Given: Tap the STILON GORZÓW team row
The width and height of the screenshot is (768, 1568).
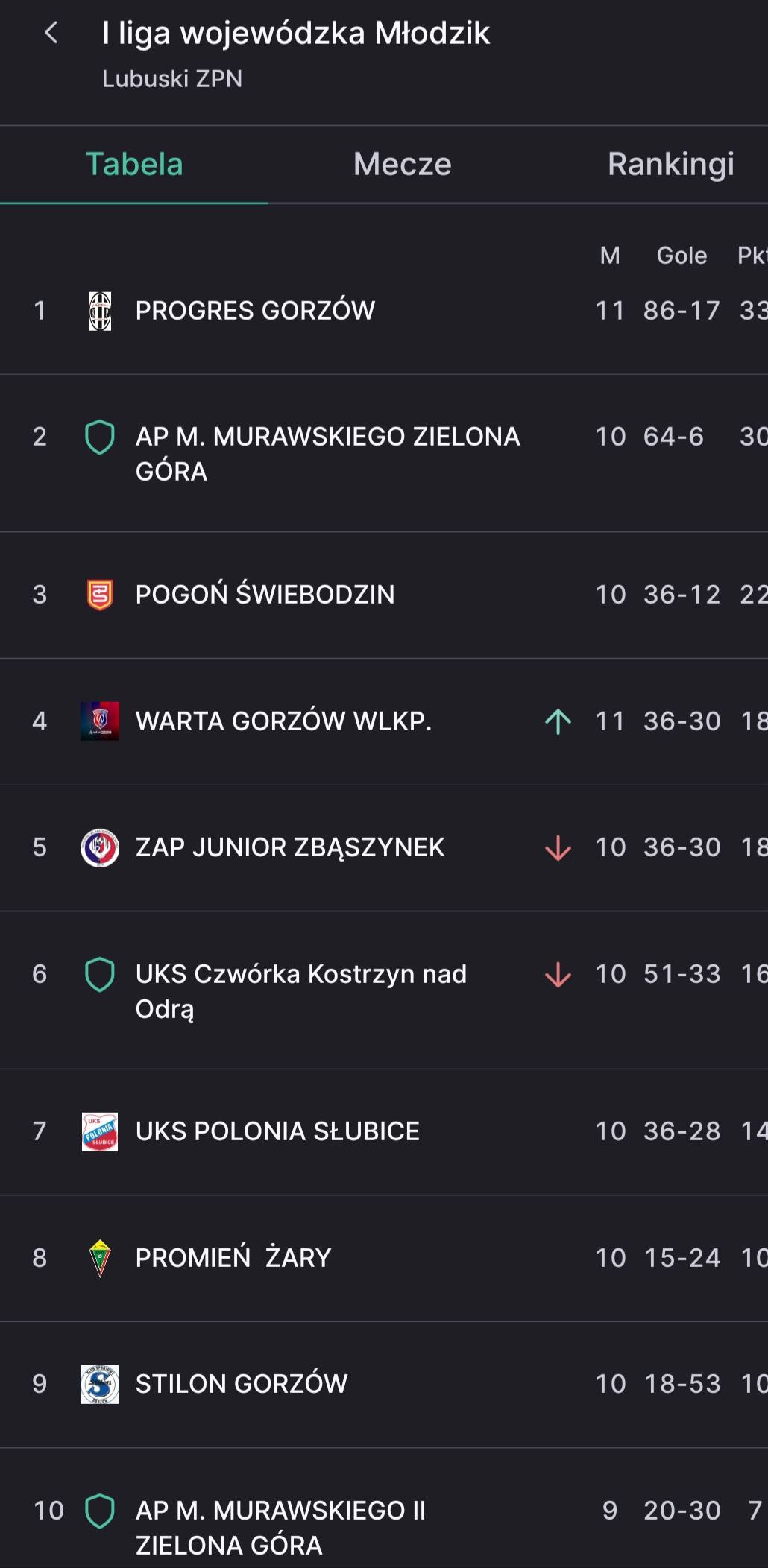Looking at the screenshot, I should (384, 1384).
